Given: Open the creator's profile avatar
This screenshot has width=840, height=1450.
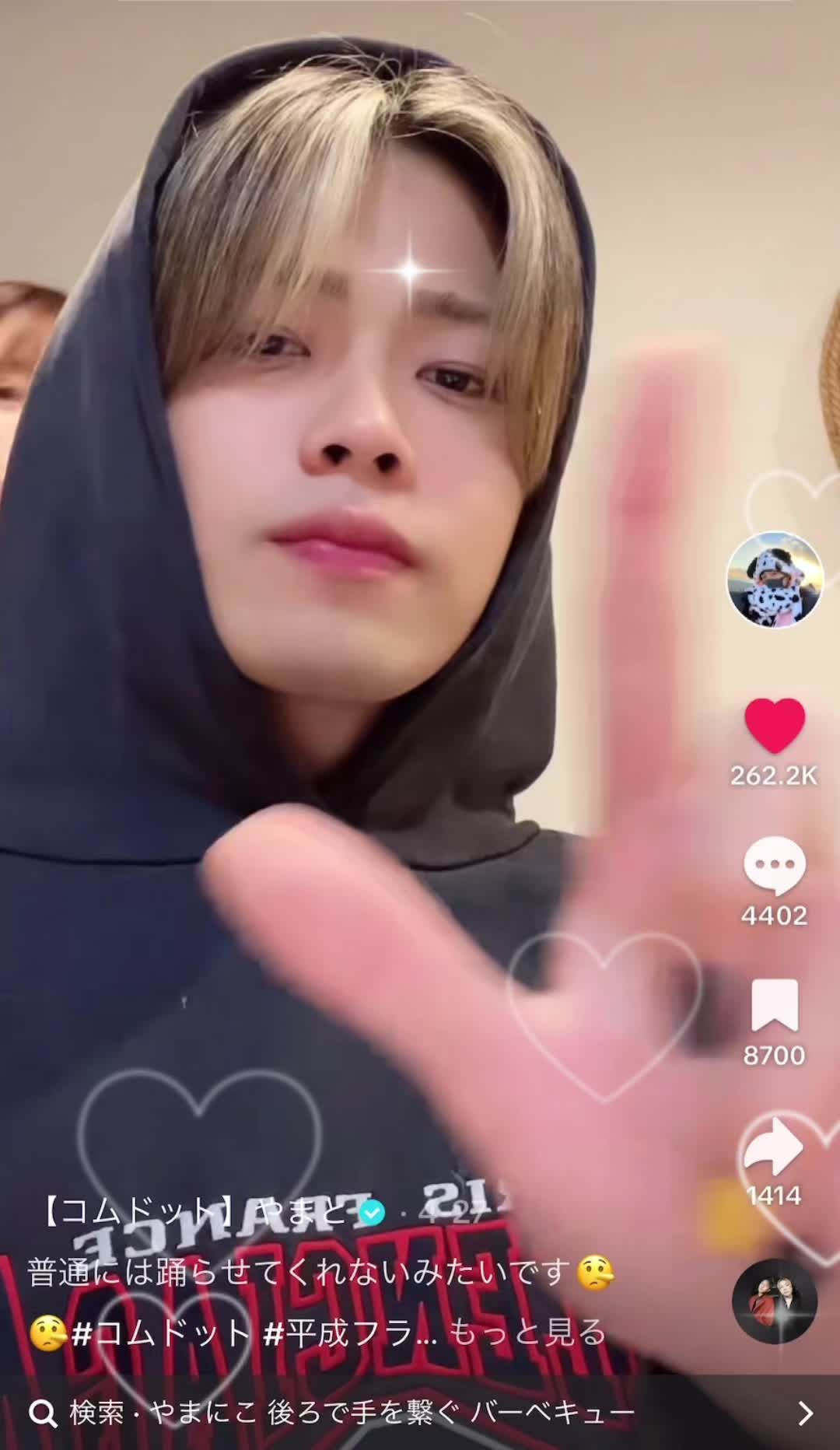Looking at the screenshot, I should click(774, 580).
